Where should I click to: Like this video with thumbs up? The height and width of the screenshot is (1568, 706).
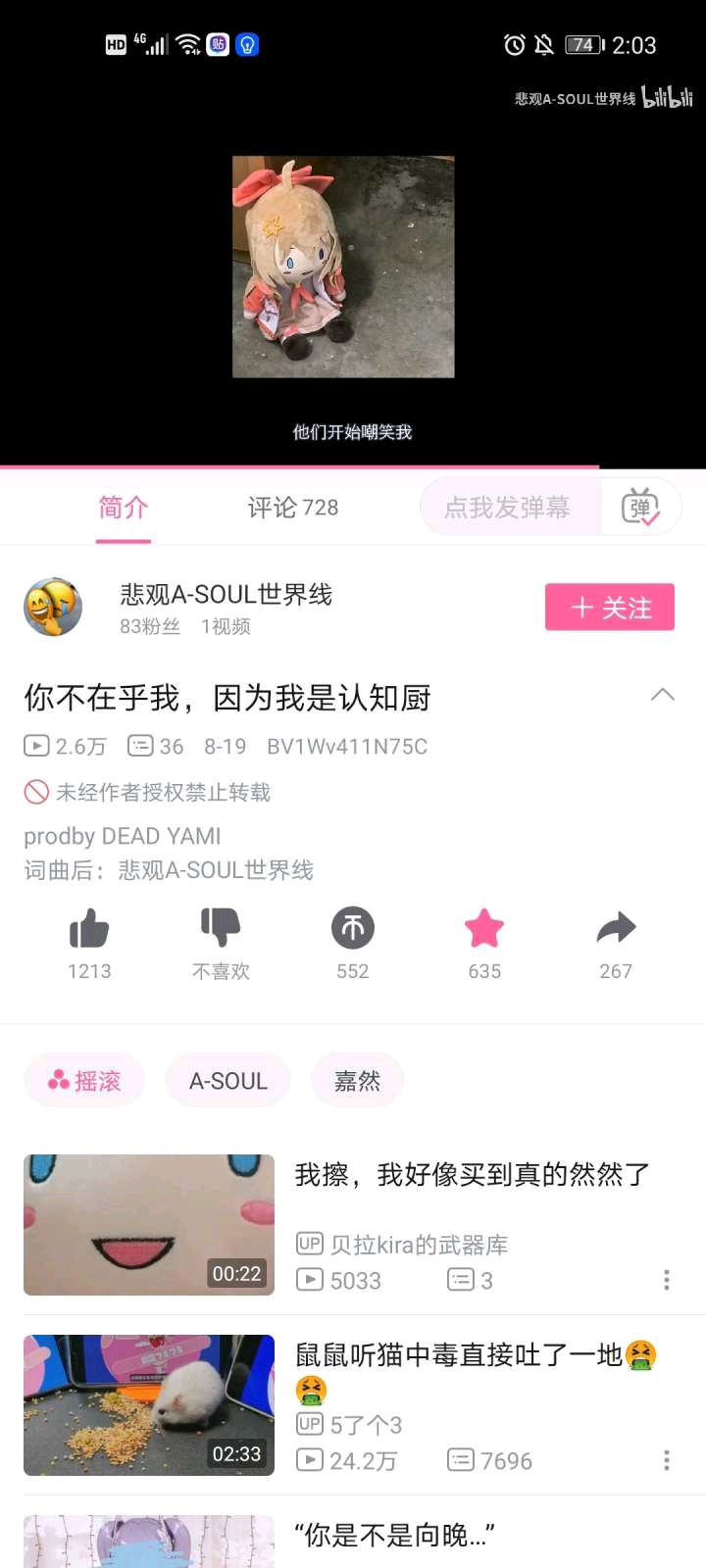point(89,929)
